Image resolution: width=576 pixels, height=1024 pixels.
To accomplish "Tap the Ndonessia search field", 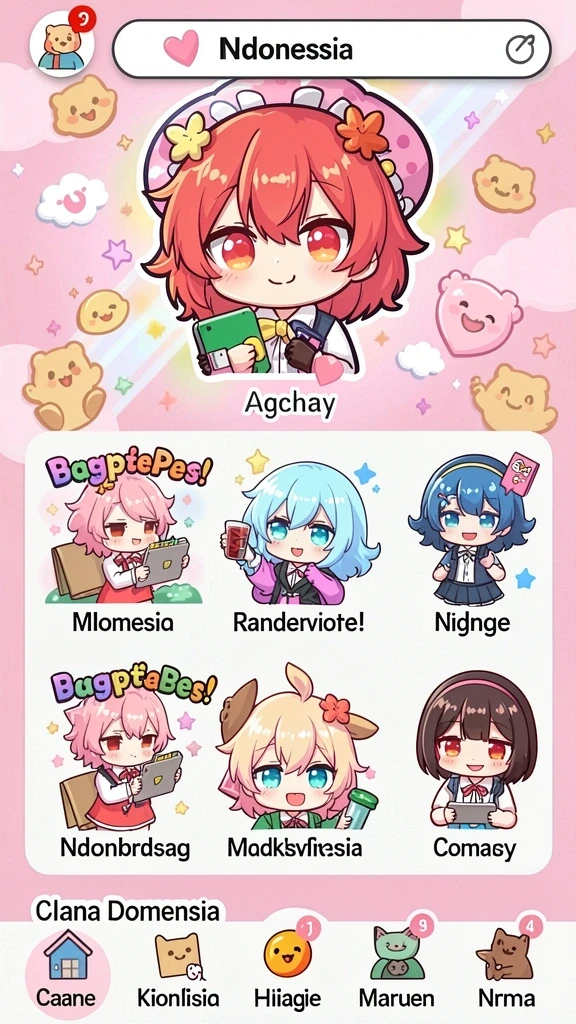I will point(332,50).
